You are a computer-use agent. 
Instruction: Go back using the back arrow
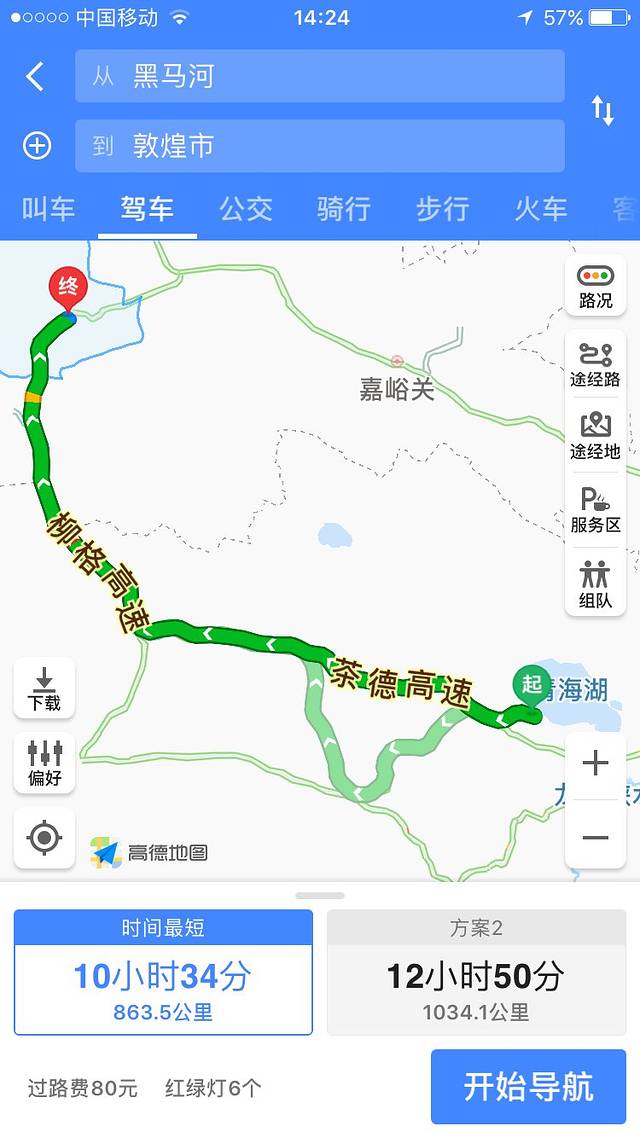point(35,77)
